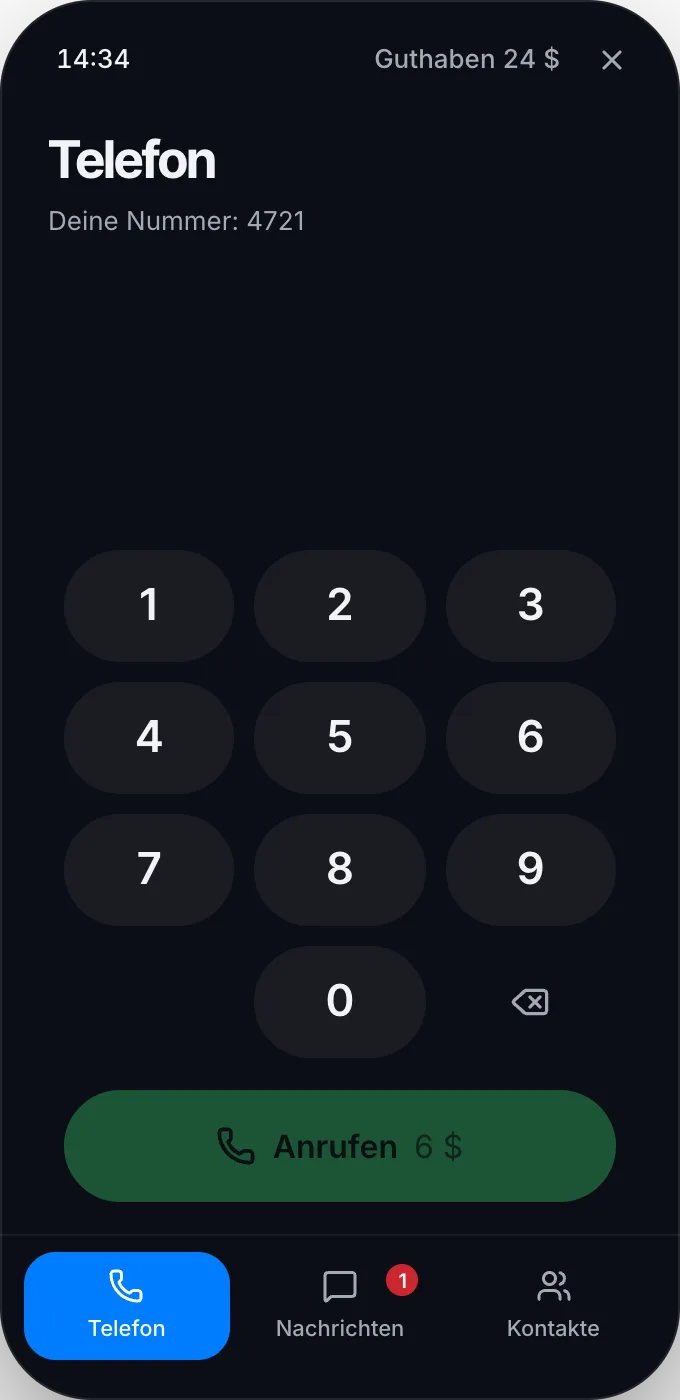Dial digit 0
Image resolution: width=680 pixels, height=1400 pixels.
coord(340,1002)
